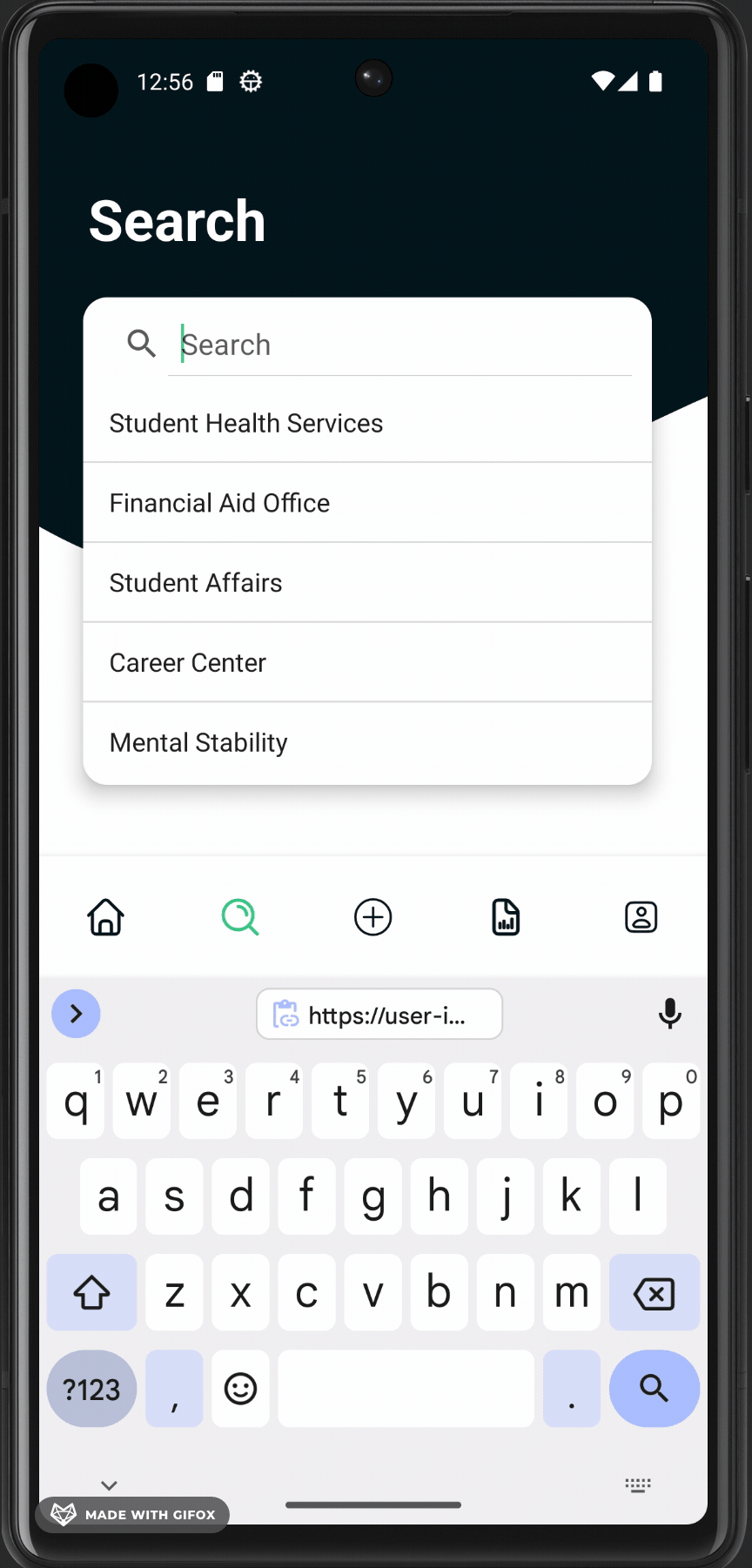
Task: Tap the microphone icon on keyboard toolbar
Action: (669, 1014)
